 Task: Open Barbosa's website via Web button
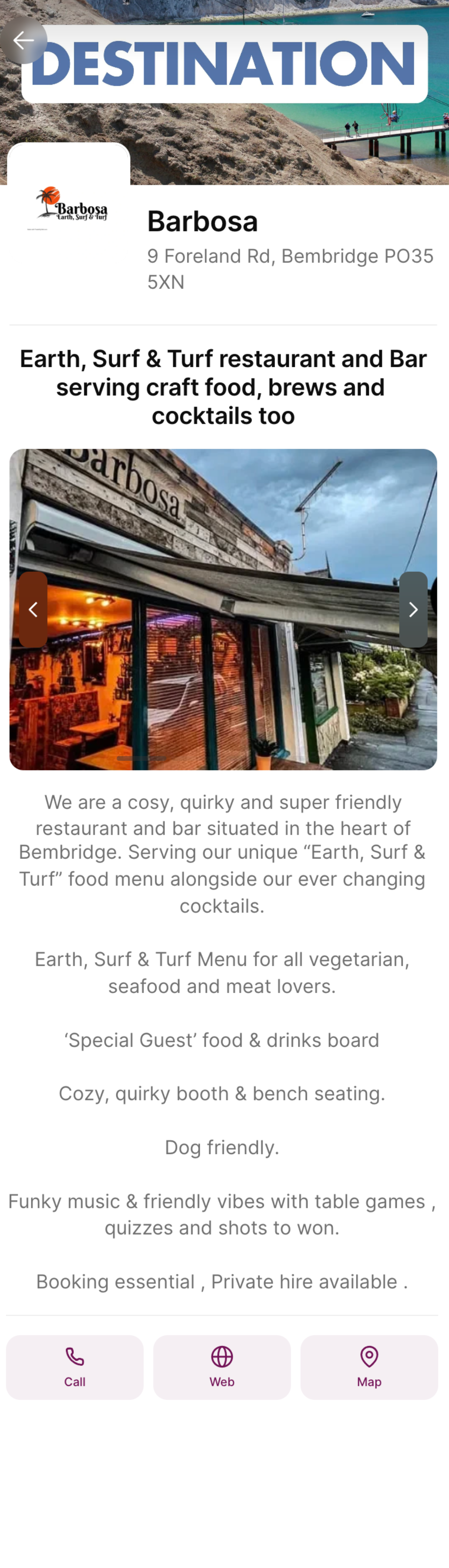click(222, 1367)
